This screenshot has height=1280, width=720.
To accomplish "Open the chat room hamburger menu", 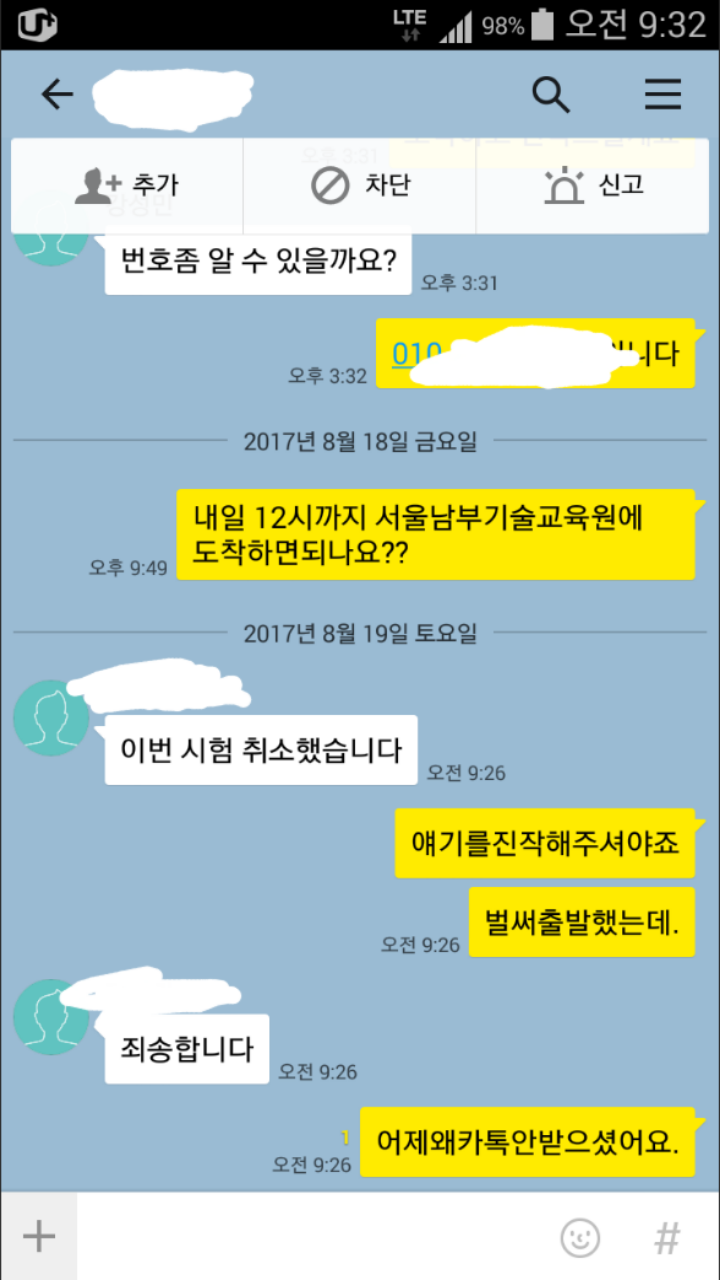I will tap(662, 95).
